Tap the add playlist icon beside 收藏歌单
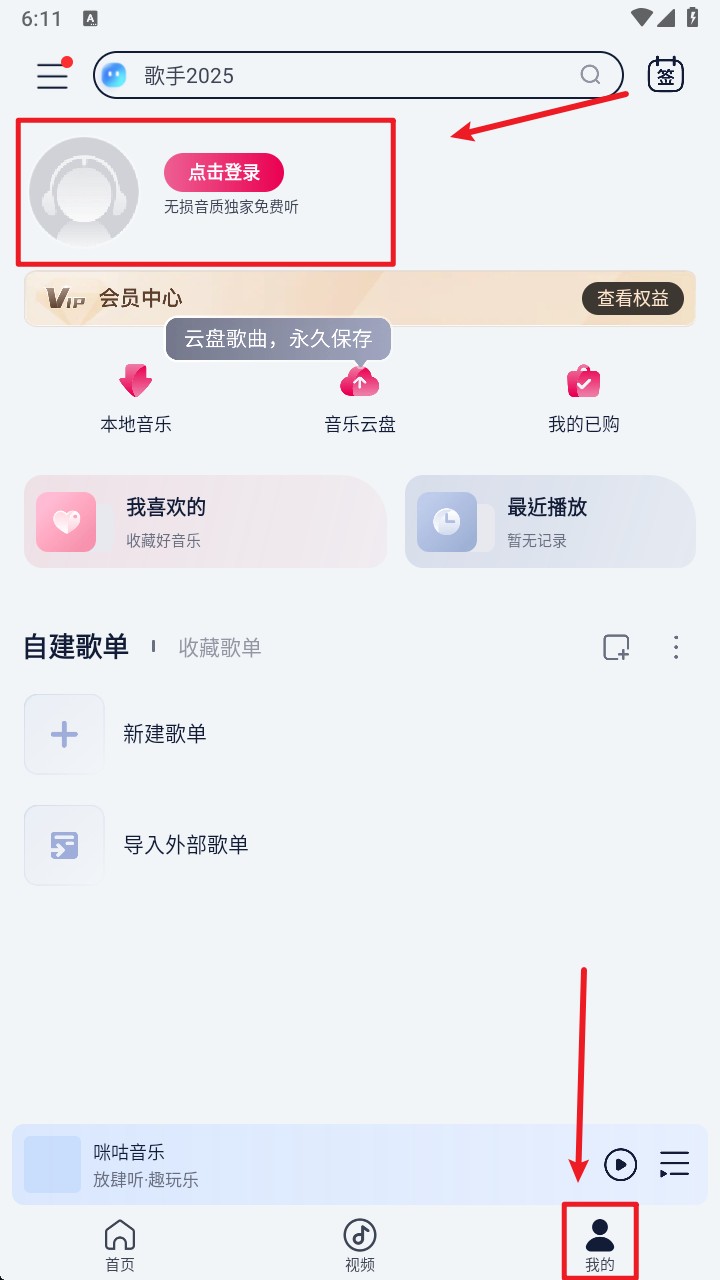The width and height of the screenshot is (720, 1280). [x=616, y=648]
